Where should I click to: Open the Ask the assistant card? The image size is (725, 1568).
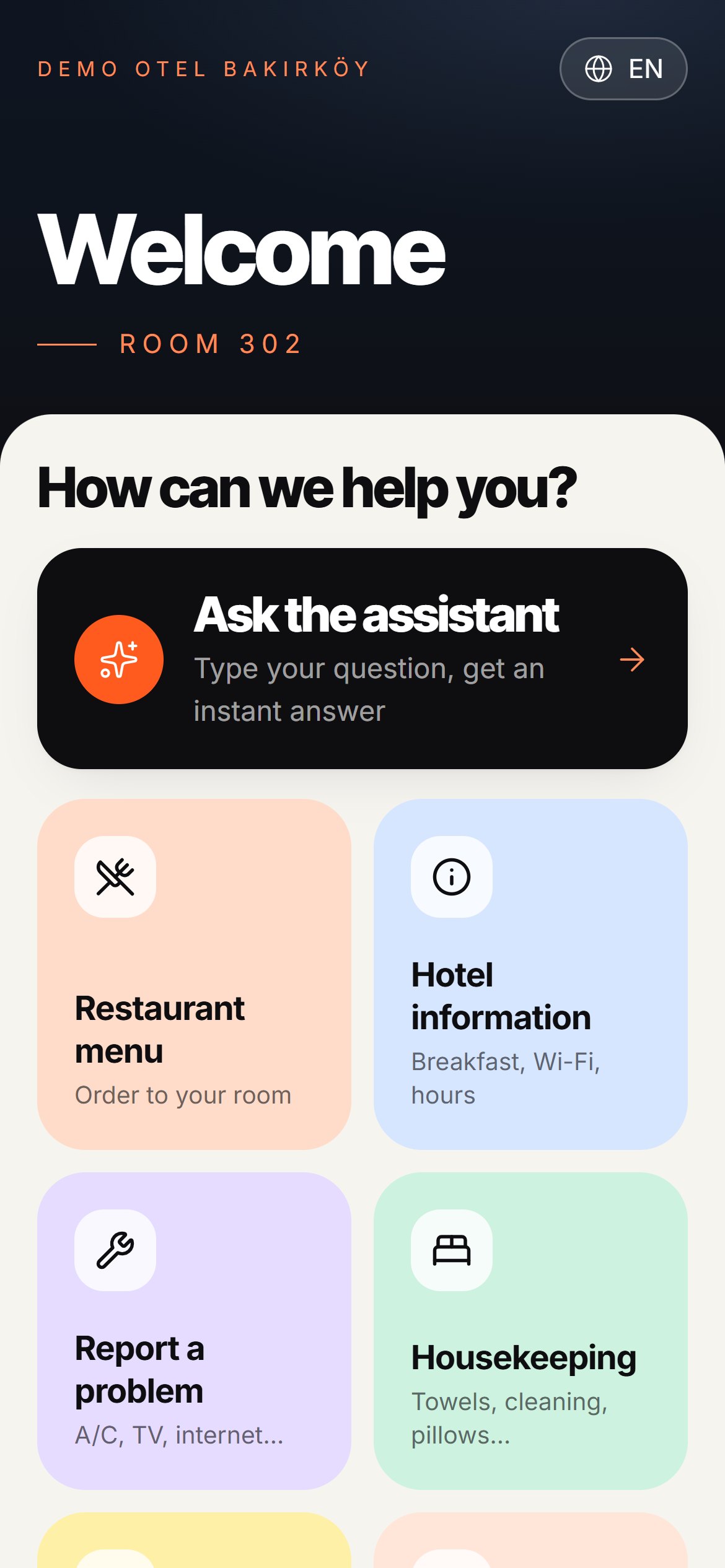362,658
